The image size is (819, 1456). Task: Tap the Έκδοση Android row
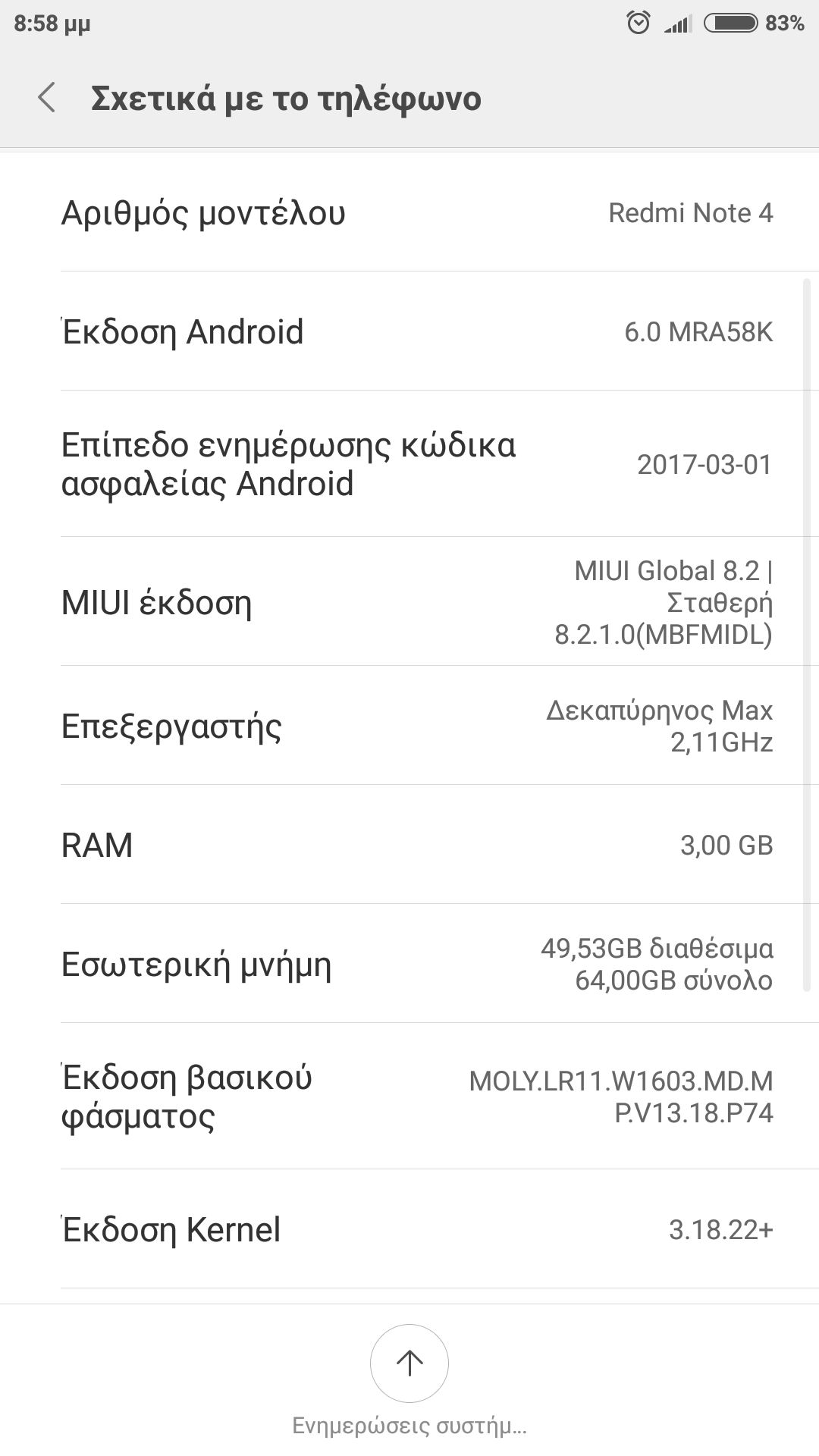tap(409, 331)
